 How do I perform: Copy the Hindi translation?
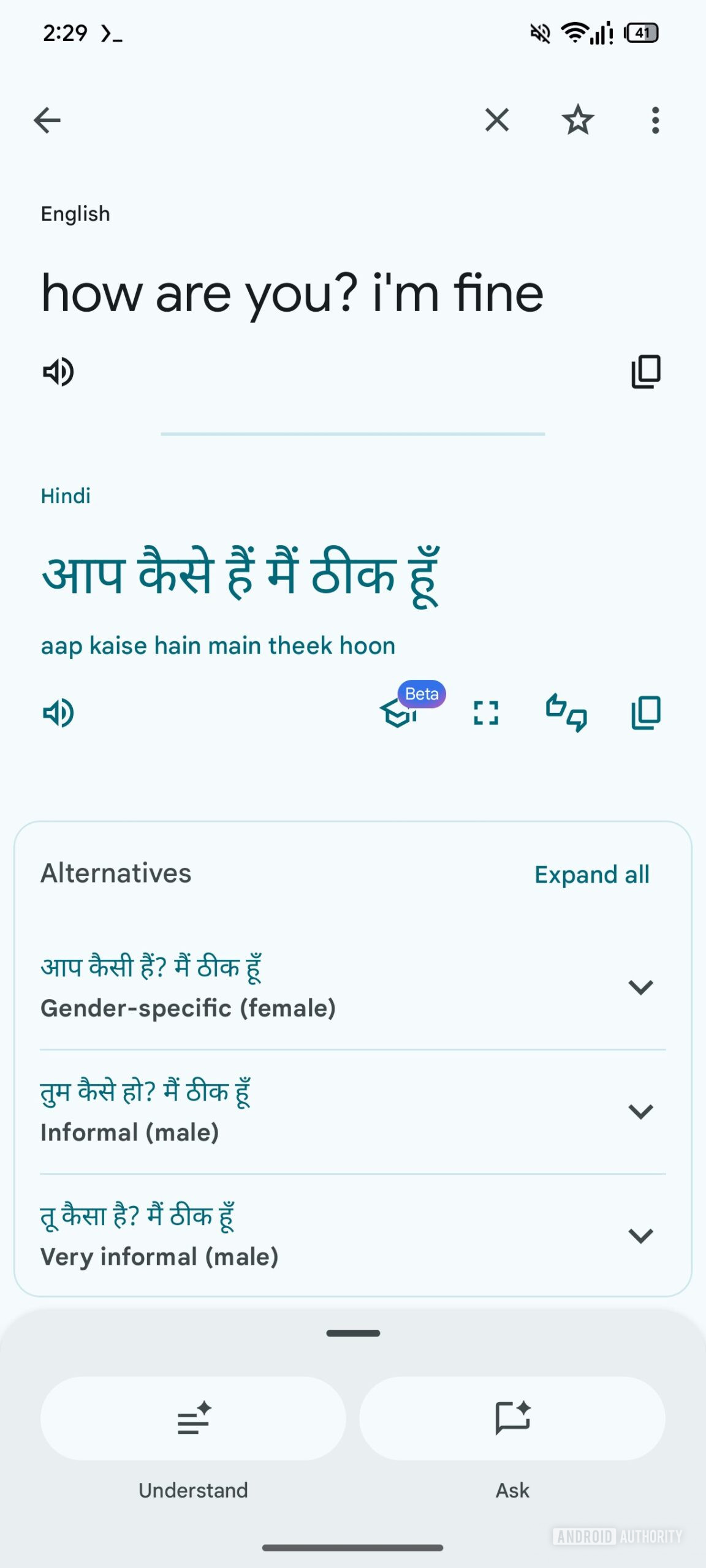(x=645, y=712)
